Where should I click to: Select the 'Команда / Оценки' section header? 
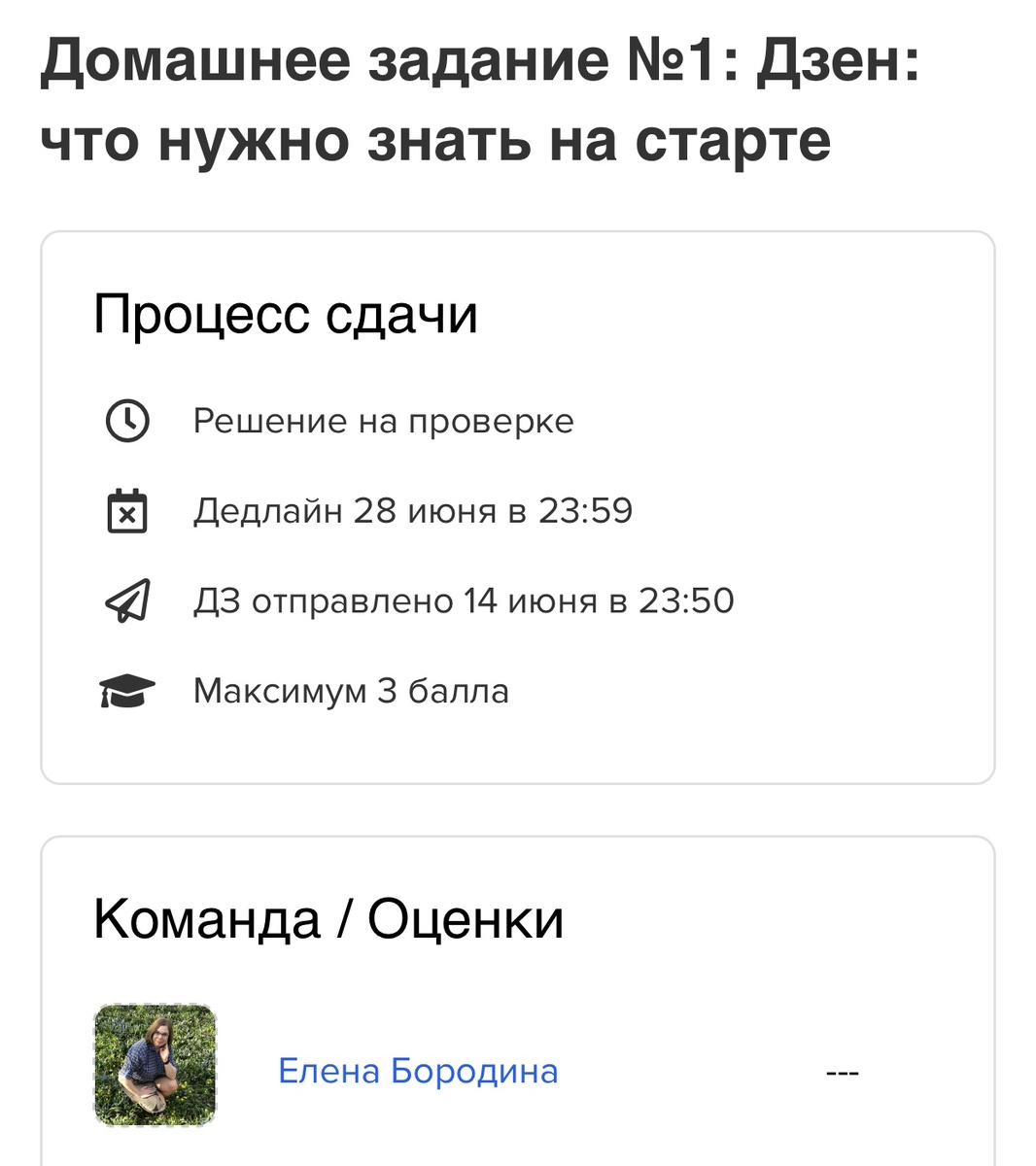(x=329, y=918)
